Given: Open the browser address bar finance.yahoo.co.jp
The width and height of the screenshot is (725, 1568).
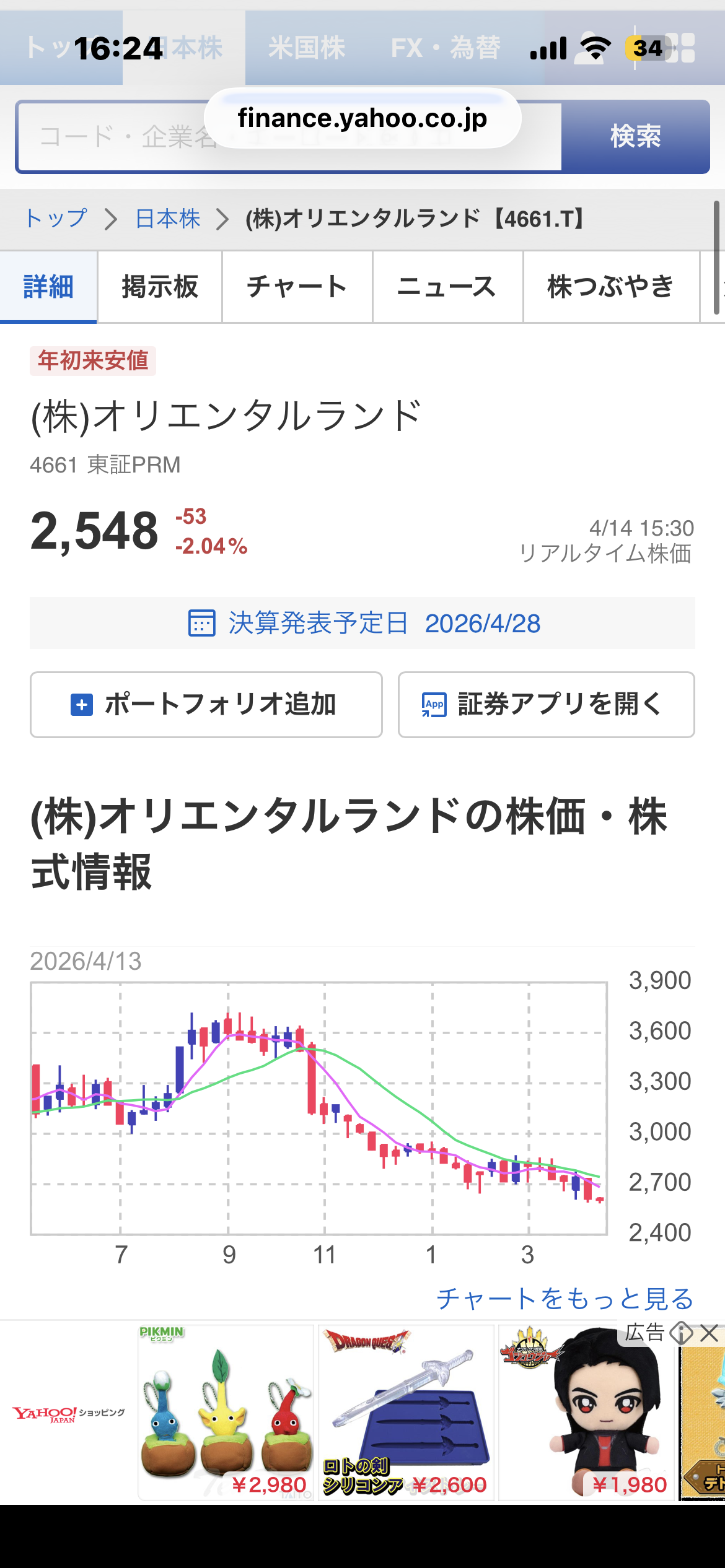Looking at the screenshot, I should (362, 118).
